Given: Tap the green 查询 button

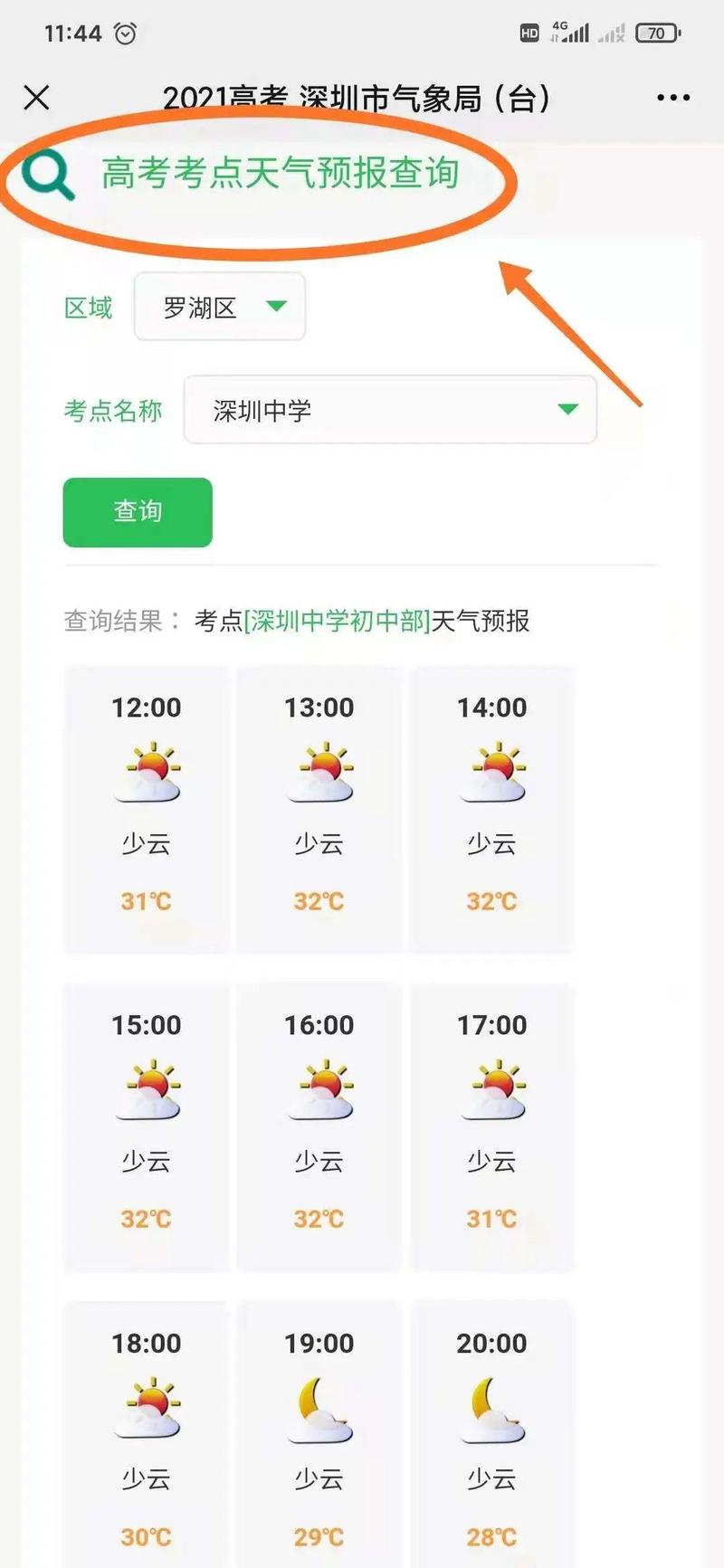Looking at the screenshot, I should click(138, 512).
